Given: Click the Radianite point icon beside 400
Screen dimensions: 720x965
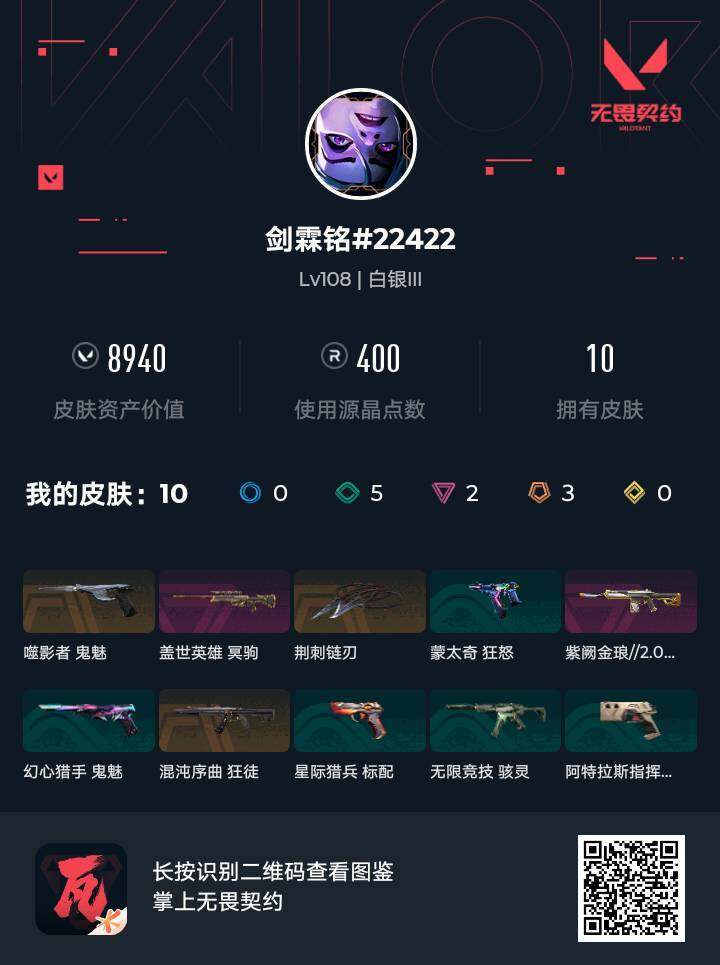Looking at the screenshot, I should click(x=335, y=360).
